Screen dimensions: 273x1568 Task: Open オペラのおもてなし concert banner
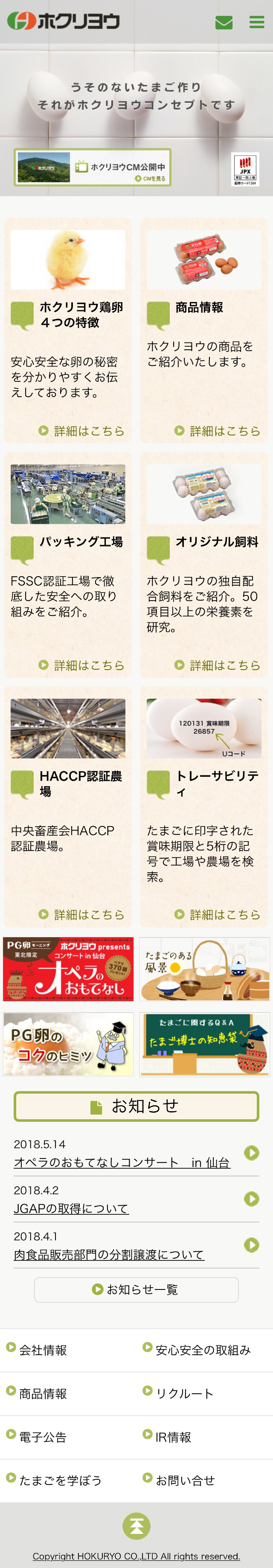coord(68,968)
